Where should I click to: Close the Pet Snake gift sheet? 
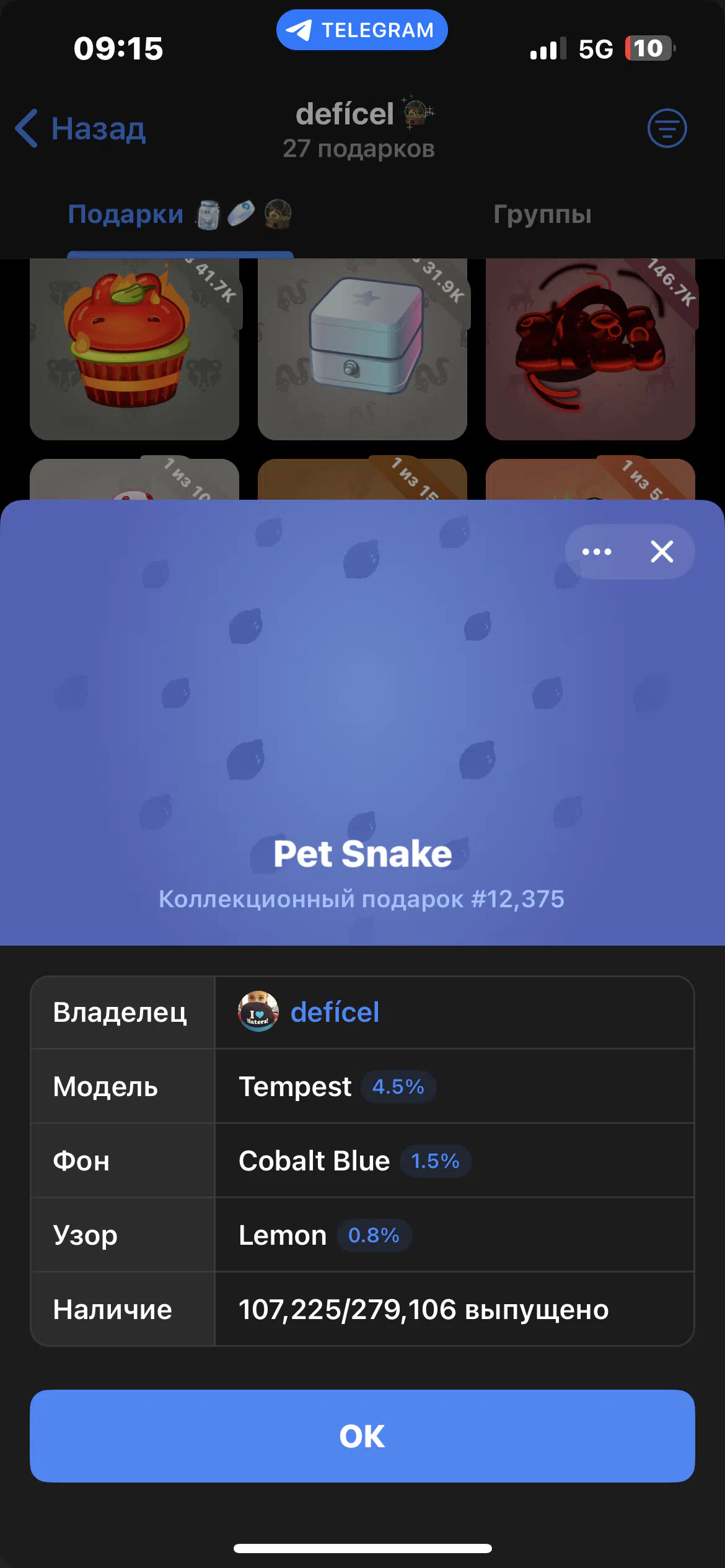click(662, 551)
